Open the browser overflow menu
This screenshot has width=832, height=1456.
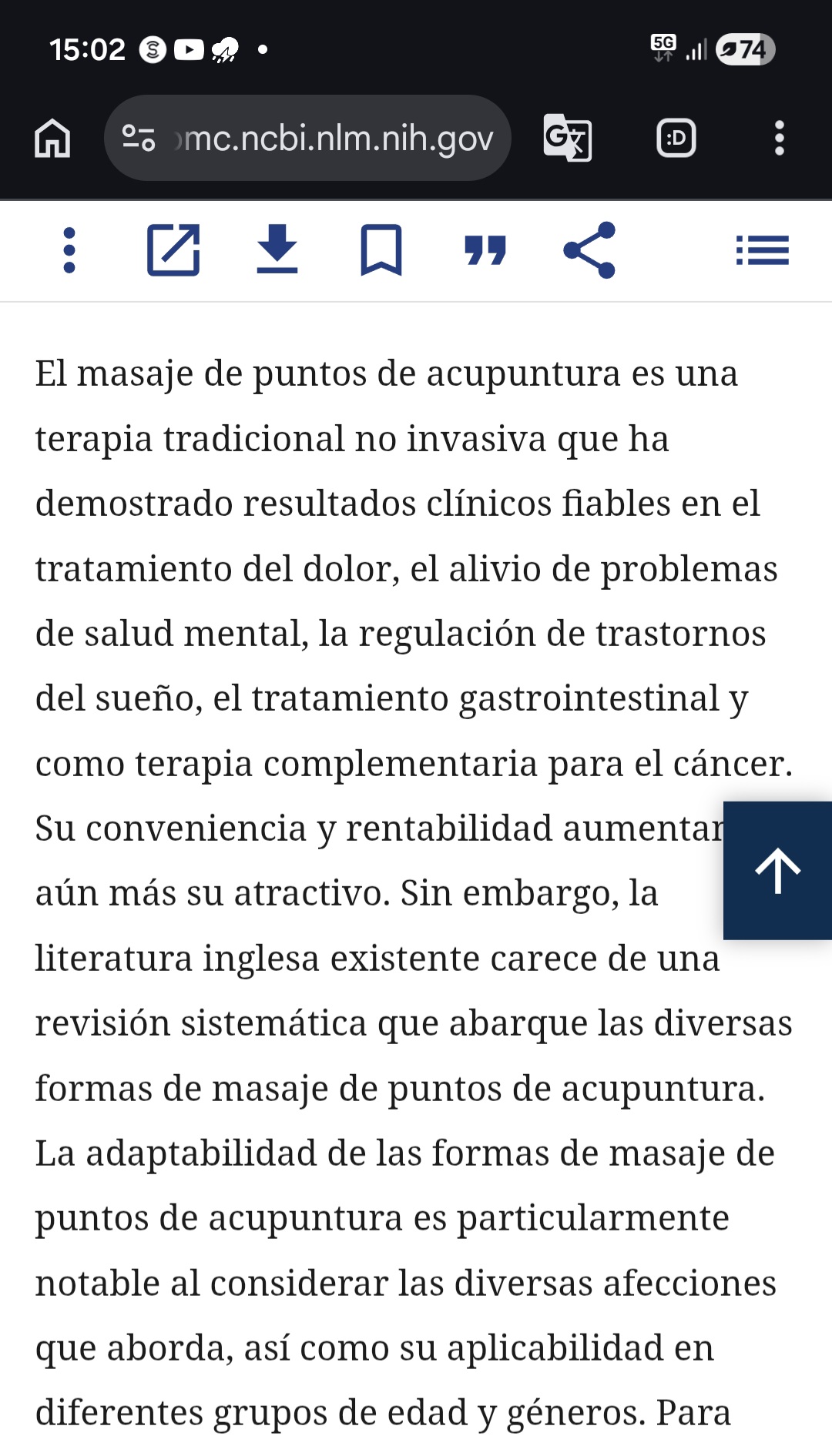(x=780, y=139)
